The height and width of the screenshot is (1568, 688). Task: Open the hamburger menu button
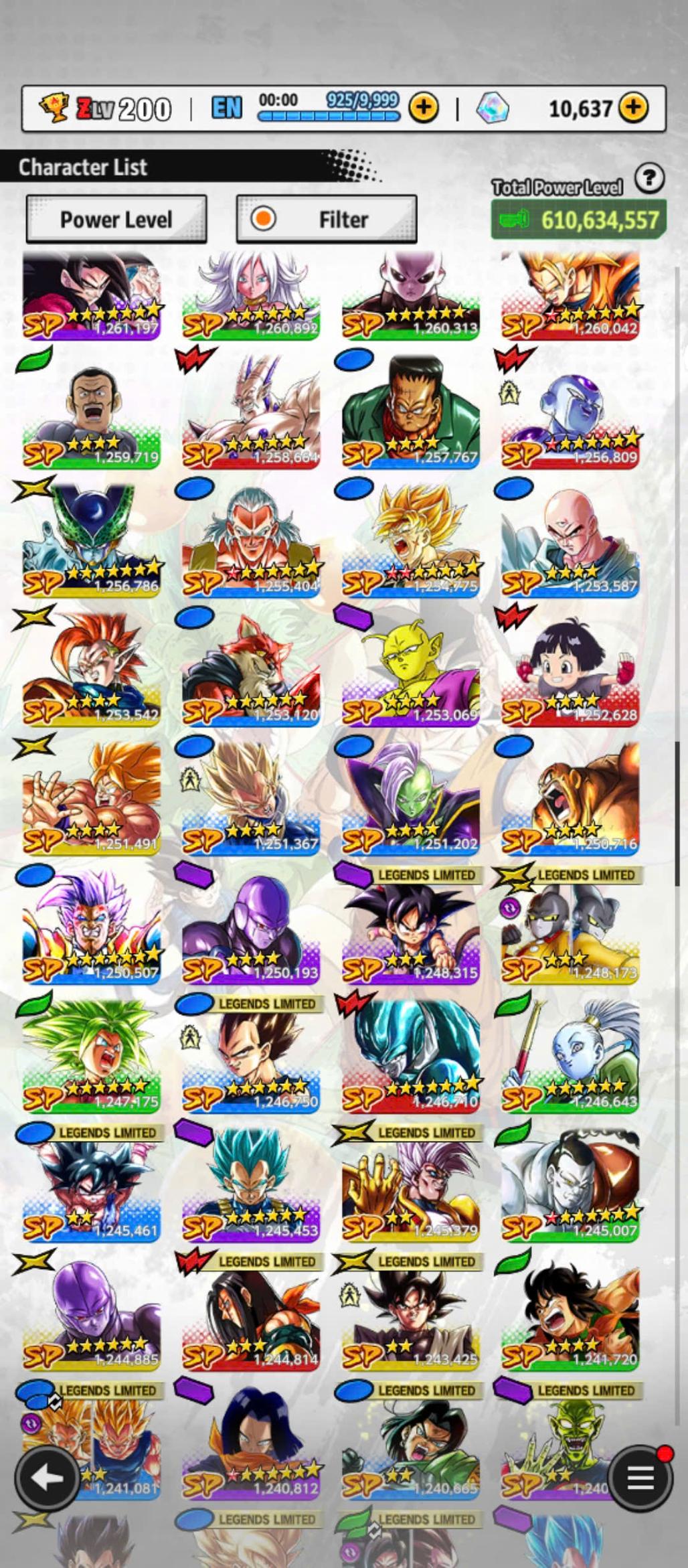coord(640,1478)
